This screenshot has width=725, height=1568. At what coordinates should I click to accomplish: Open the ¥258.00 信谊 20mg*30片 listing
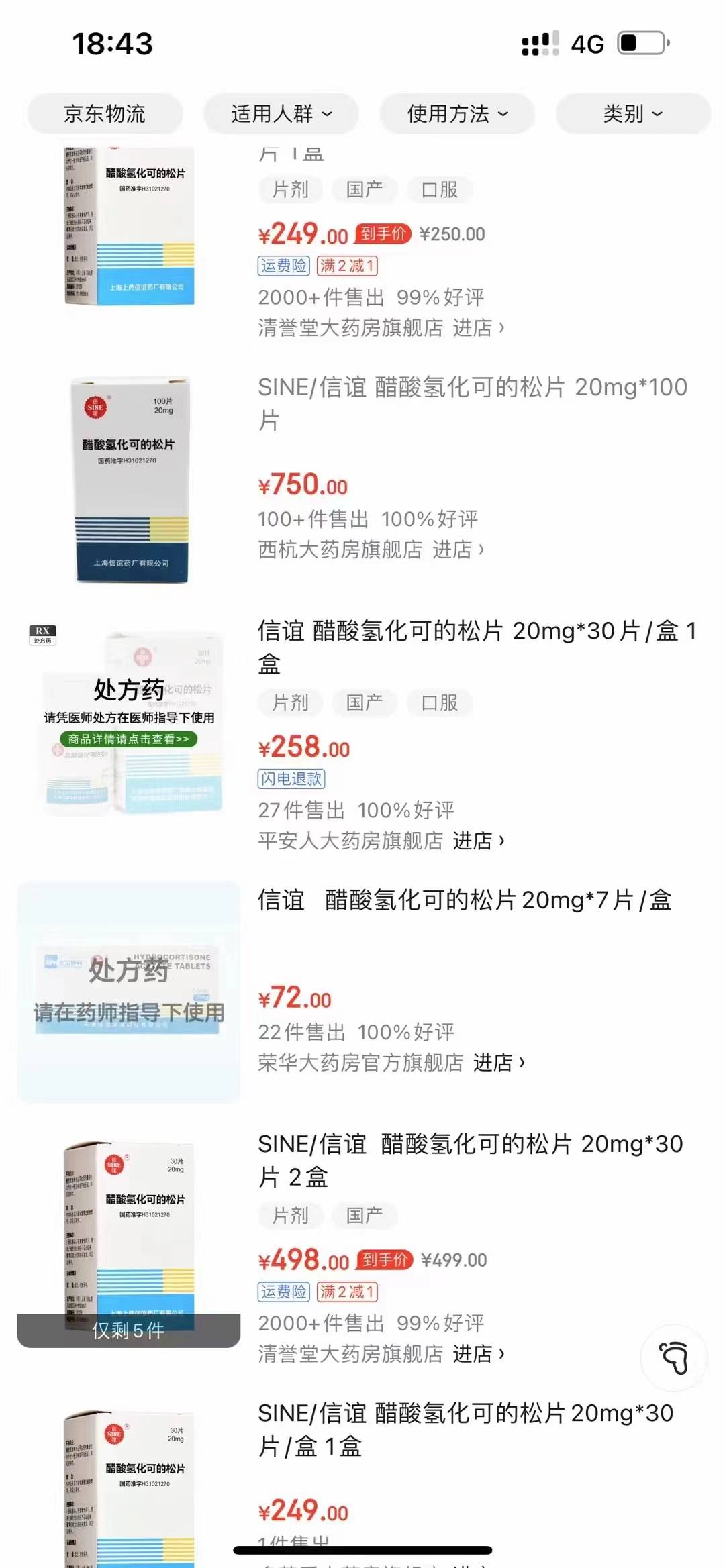point(477,646)
